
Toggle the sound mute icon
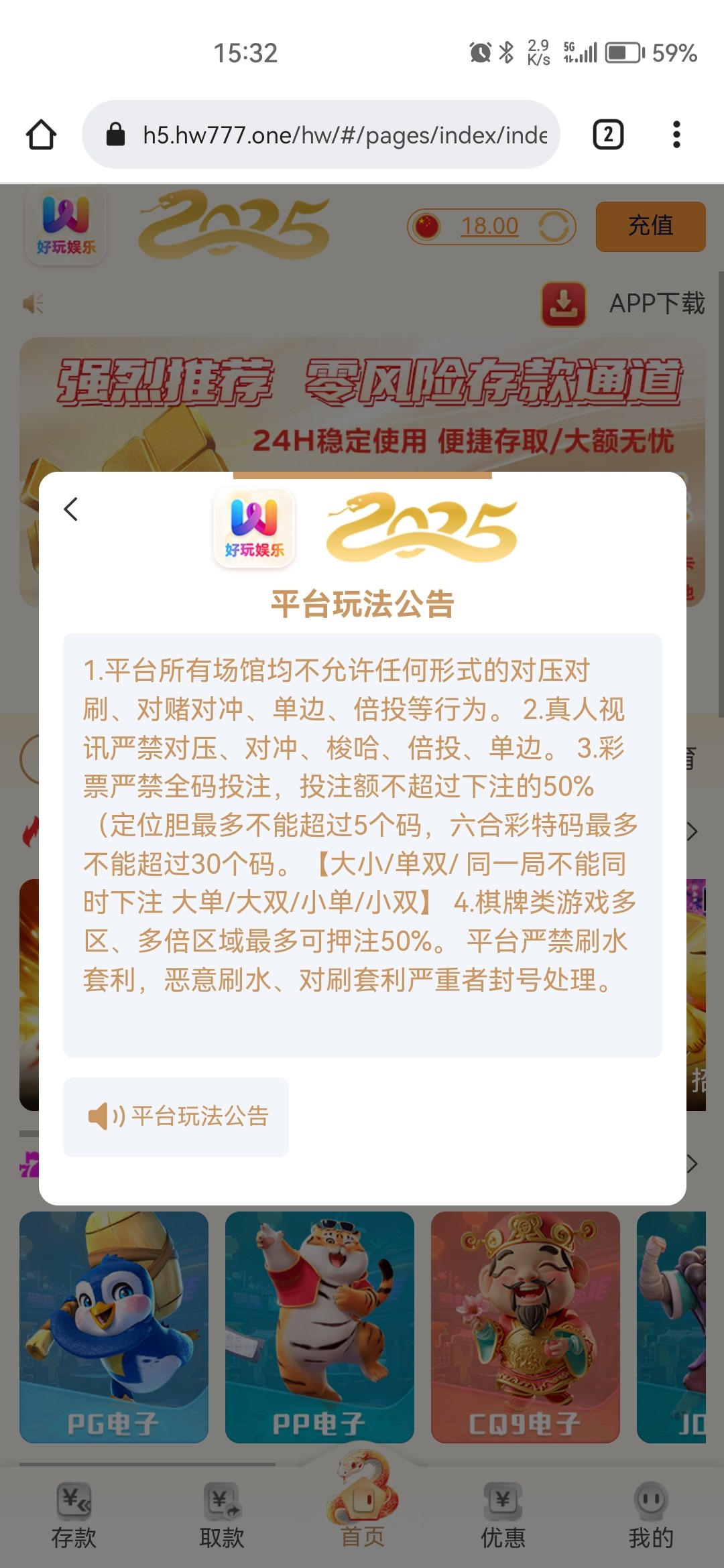point(34,304)
